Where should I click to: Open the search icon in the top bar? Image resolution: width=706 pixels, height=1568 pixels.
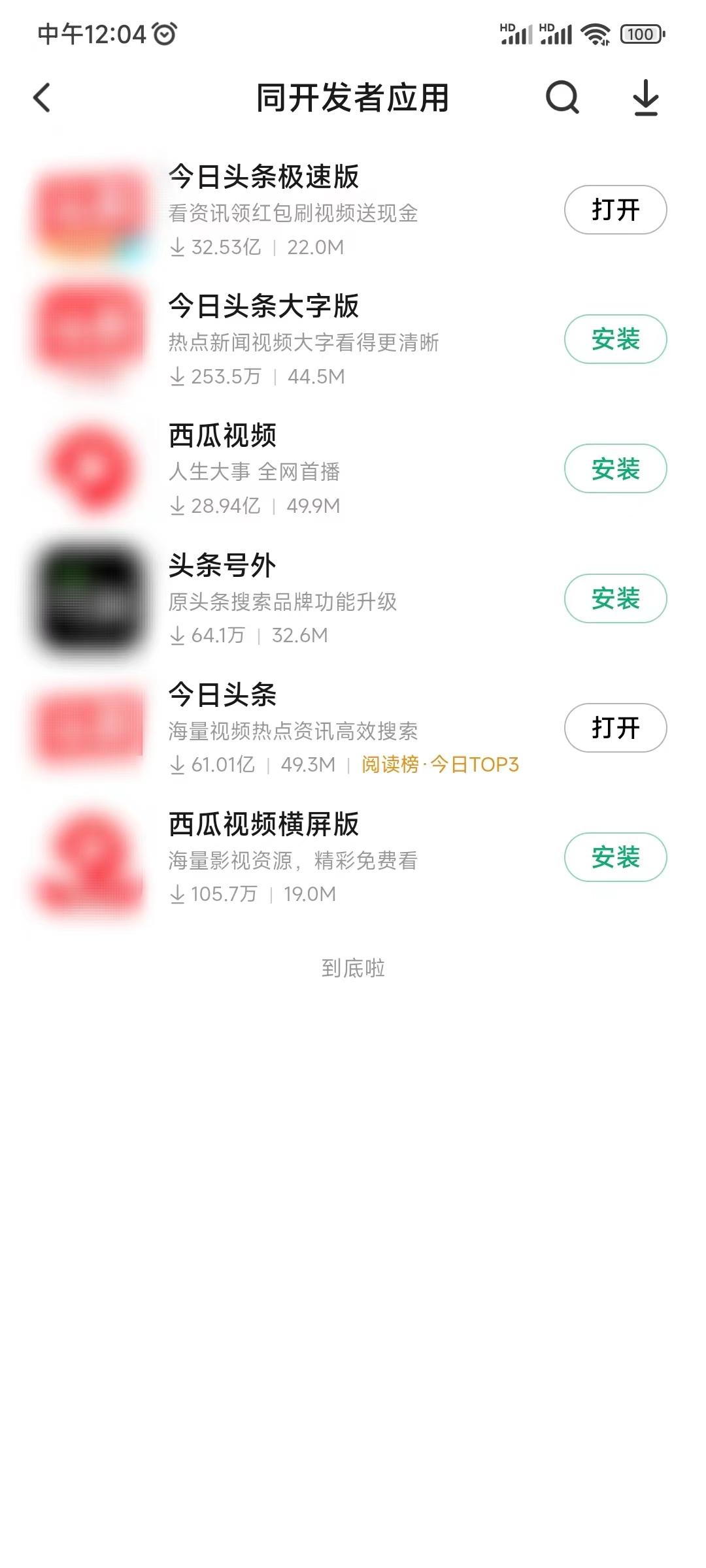tap(562, 98)
